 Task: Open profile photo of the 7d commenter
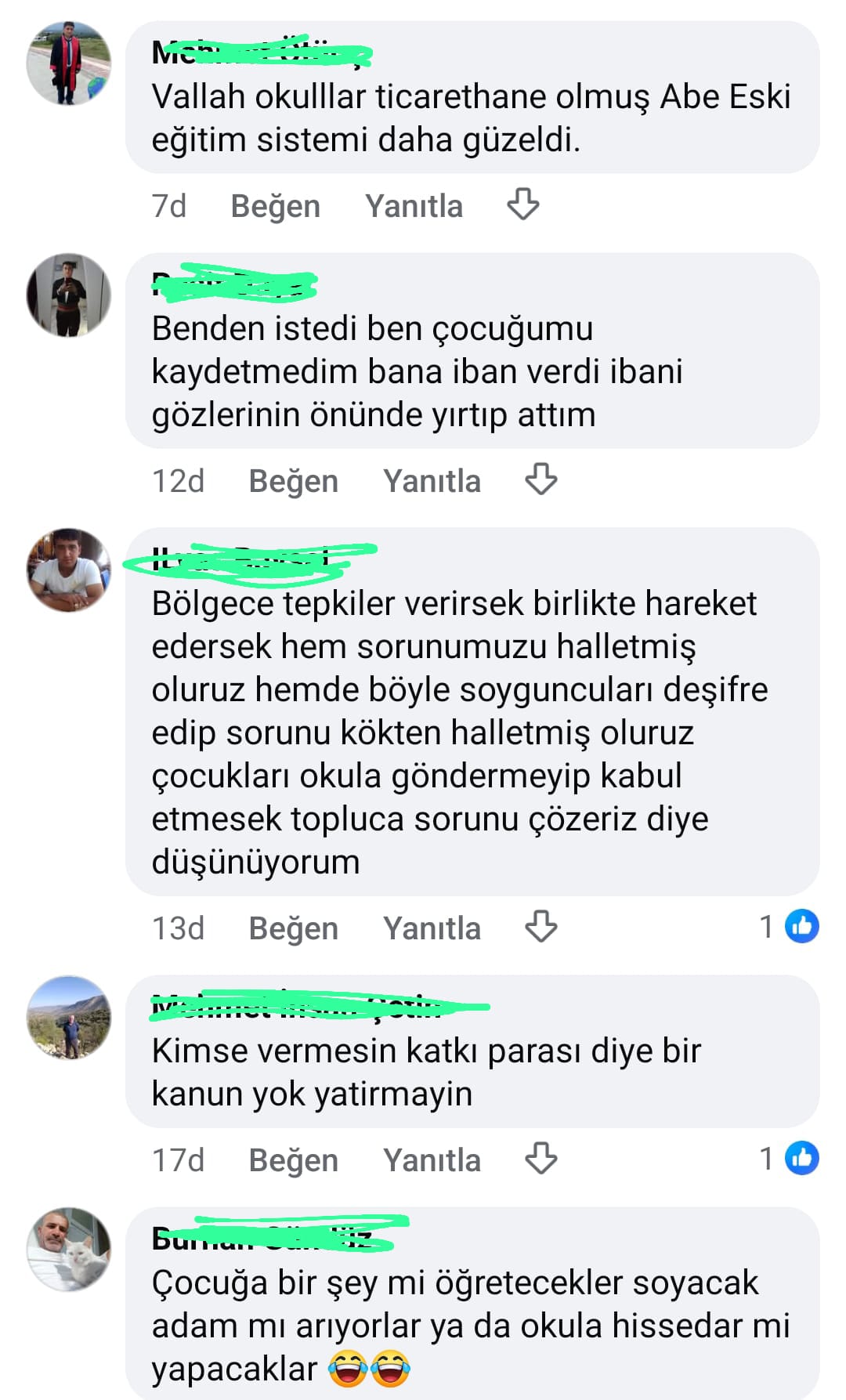[69, 63]
